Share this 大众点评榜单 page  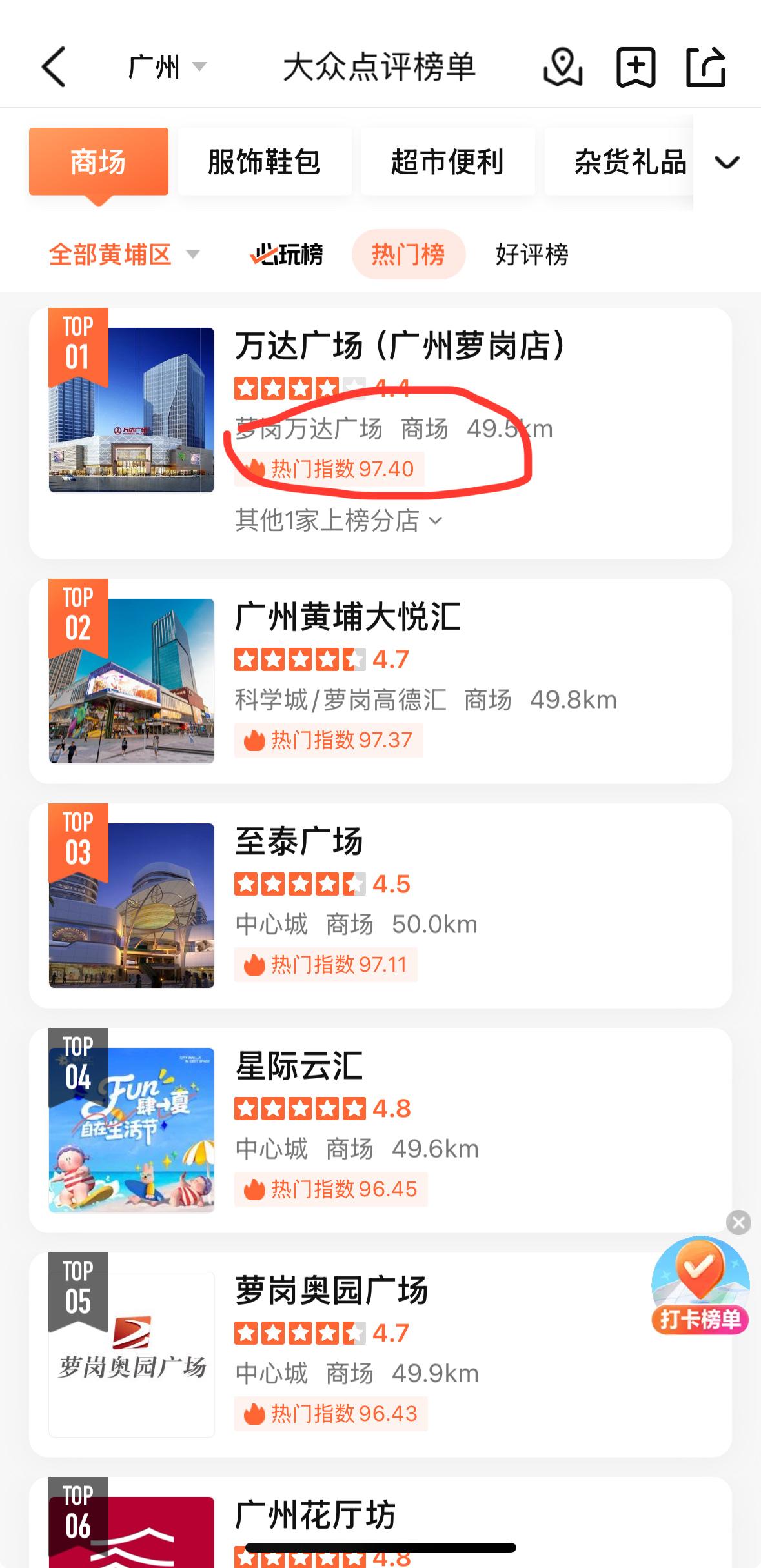(705, 66)
